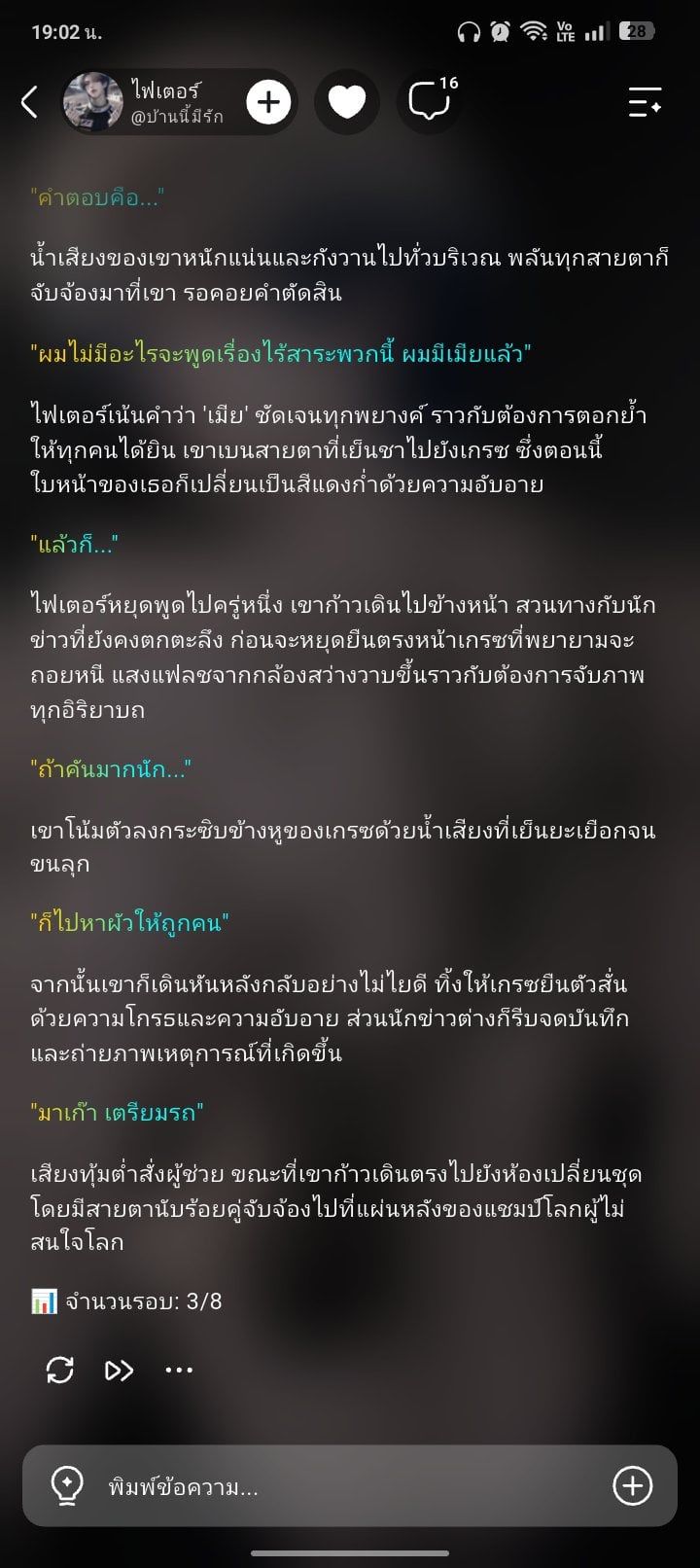Focus the พิมพ์ข้อความ message field
This screenshot has height=1568, width=700.
coord(350,1486)
